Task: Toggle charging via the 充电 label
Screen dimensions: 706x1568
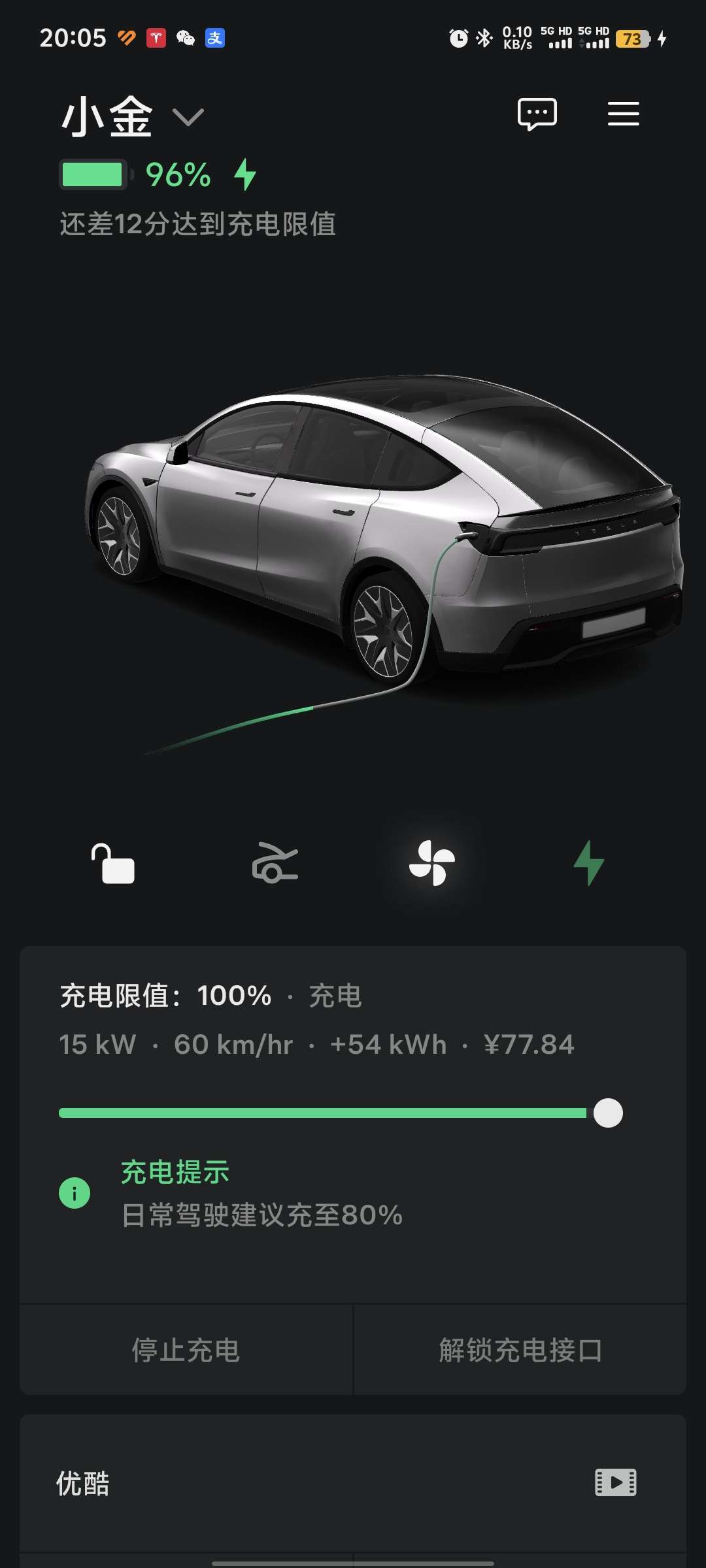Action: (x=335, y=996)
